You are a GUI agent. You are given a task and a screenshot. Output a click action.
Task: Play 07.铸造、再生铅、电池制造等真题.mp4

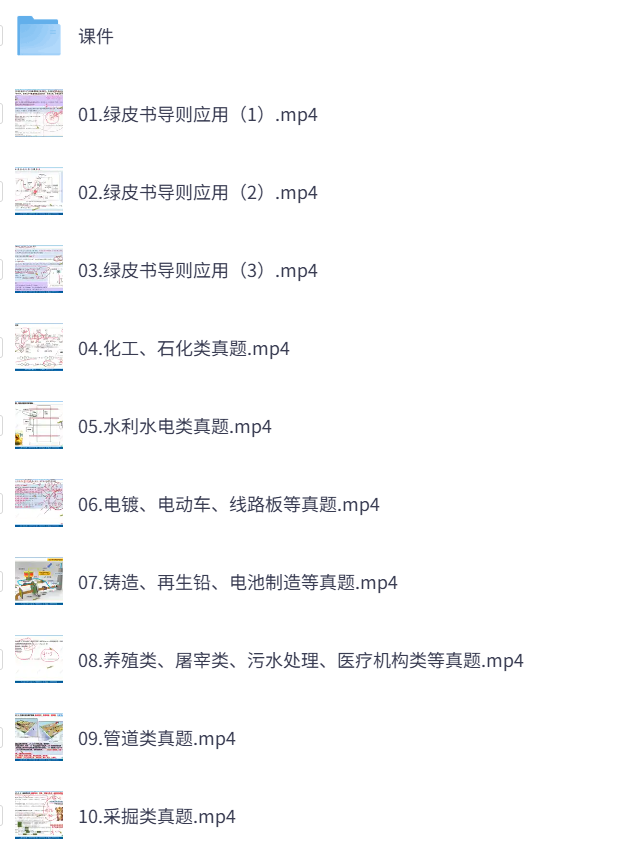237,583
